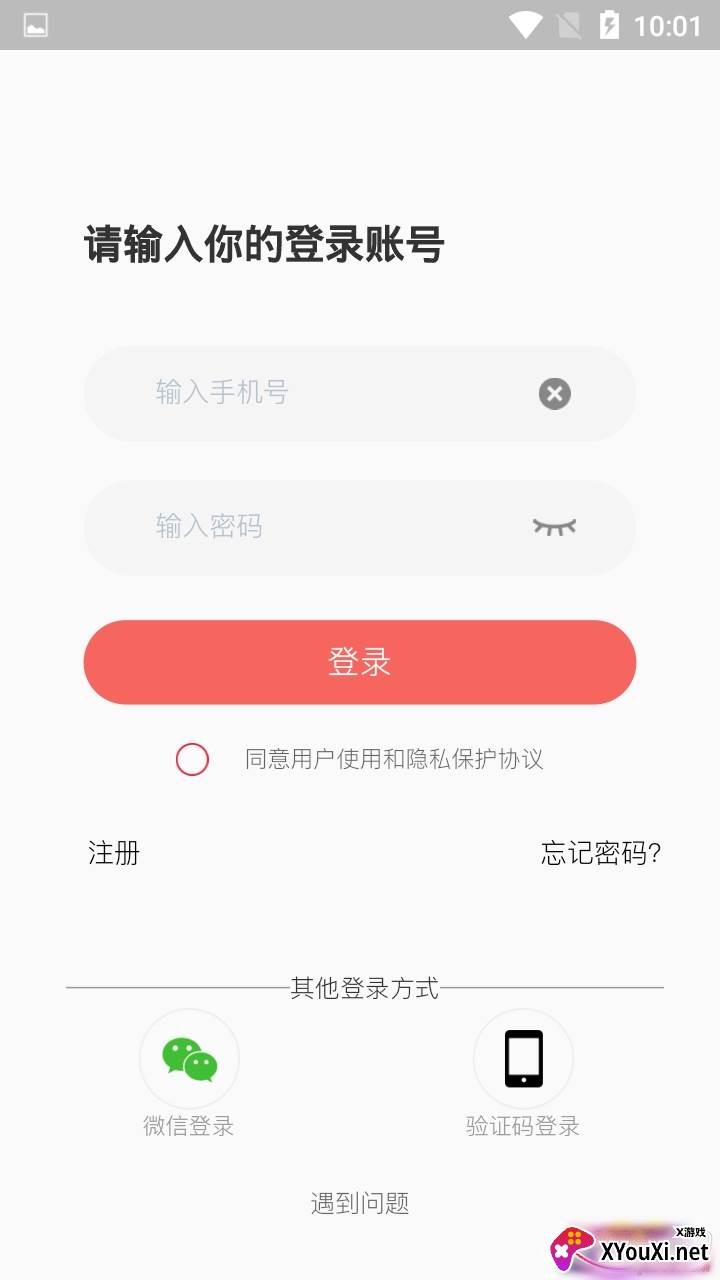Open the 遇到问题 help link

pos(360,1203)
